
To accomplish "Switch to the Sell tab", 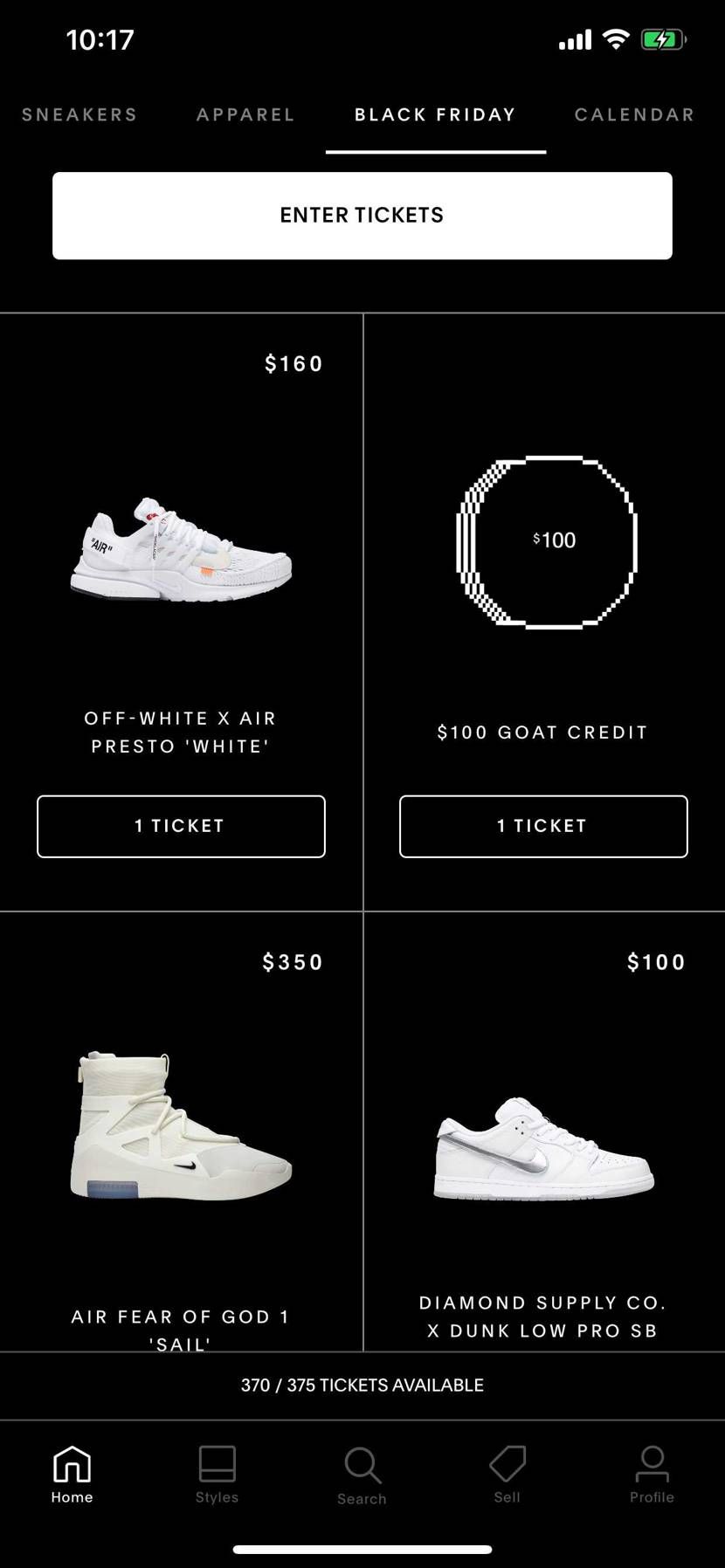I will 507,1475.
